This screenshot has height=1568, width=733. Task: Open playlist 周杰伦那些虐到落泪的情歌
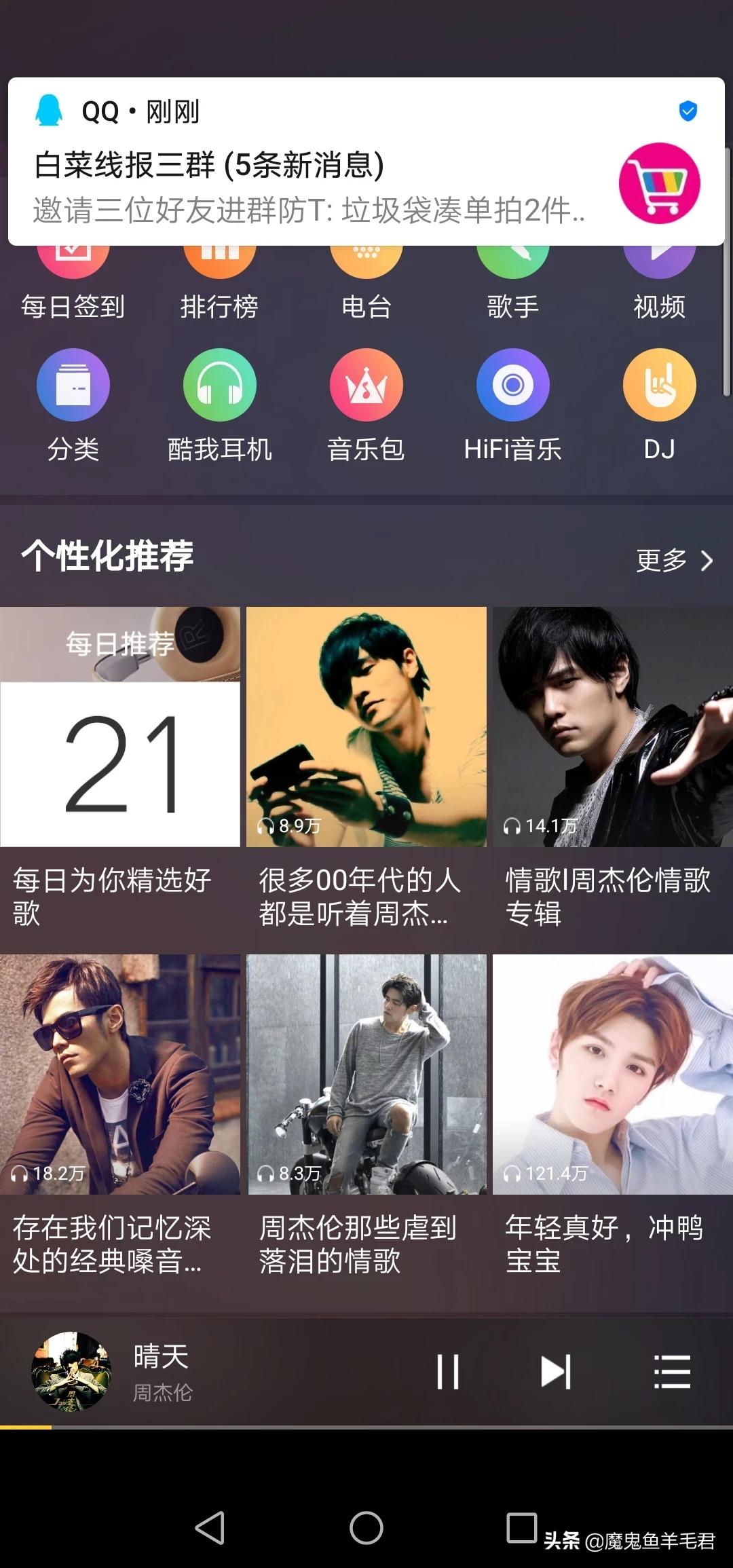[366, 1074]
